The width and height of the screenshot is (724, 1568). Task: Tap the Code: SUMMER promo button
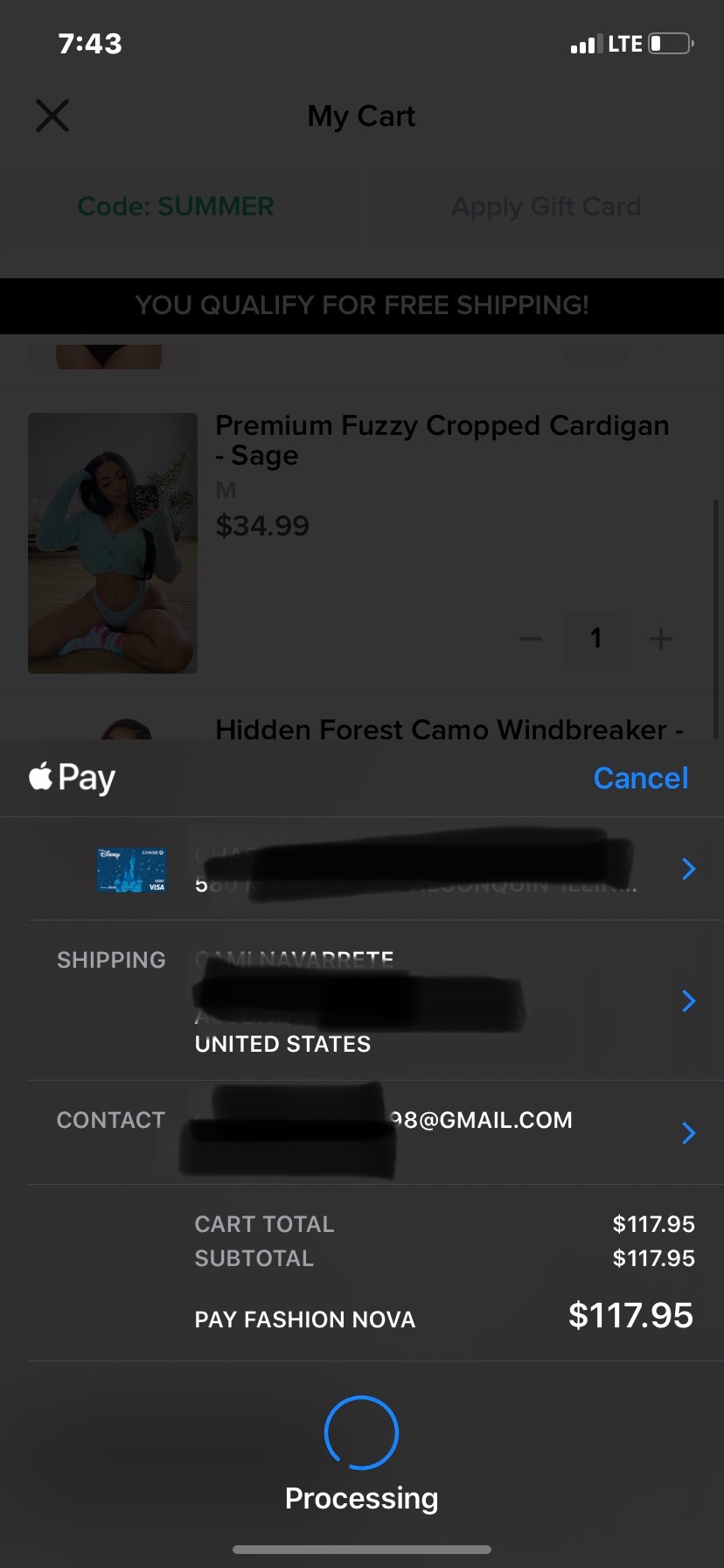176,206
